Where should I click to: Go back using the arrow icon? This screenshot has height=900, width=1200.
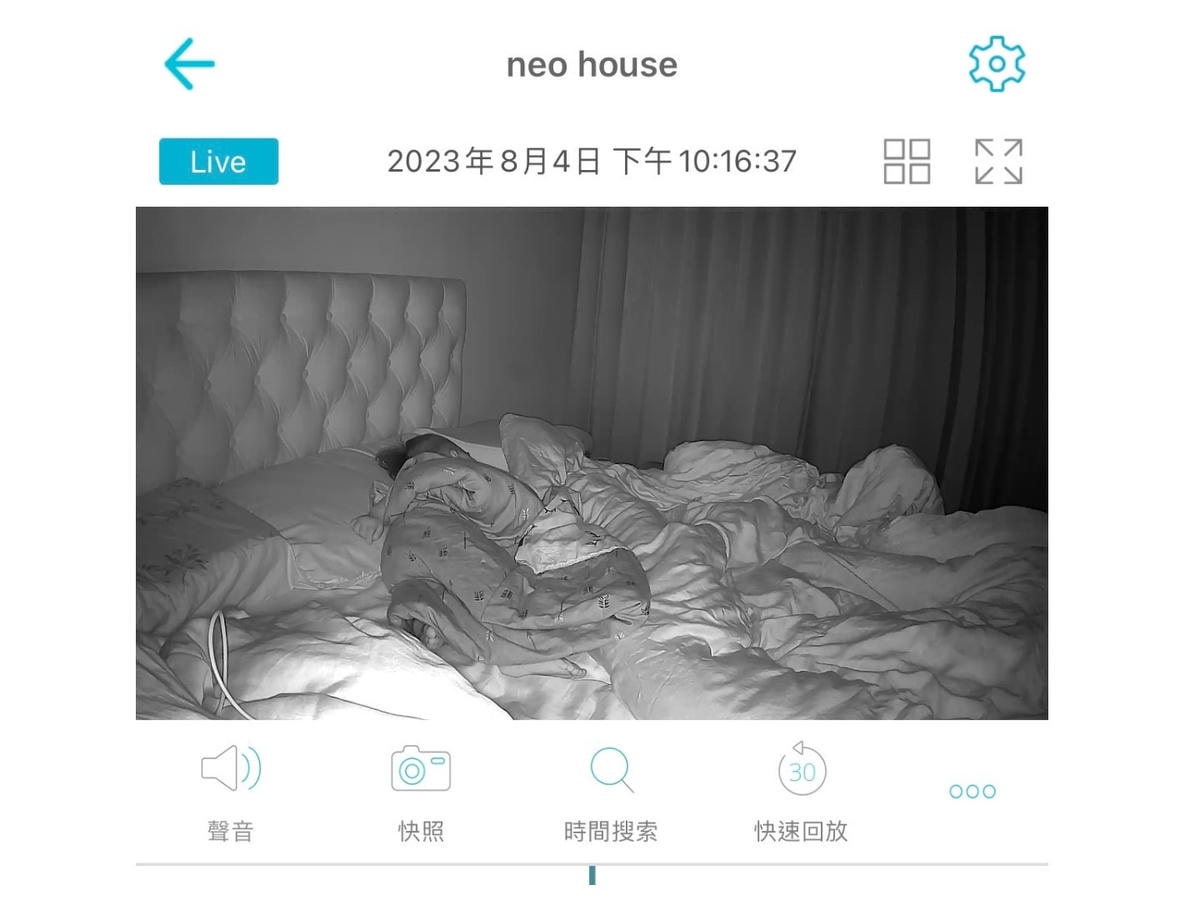tap(189, 64)
